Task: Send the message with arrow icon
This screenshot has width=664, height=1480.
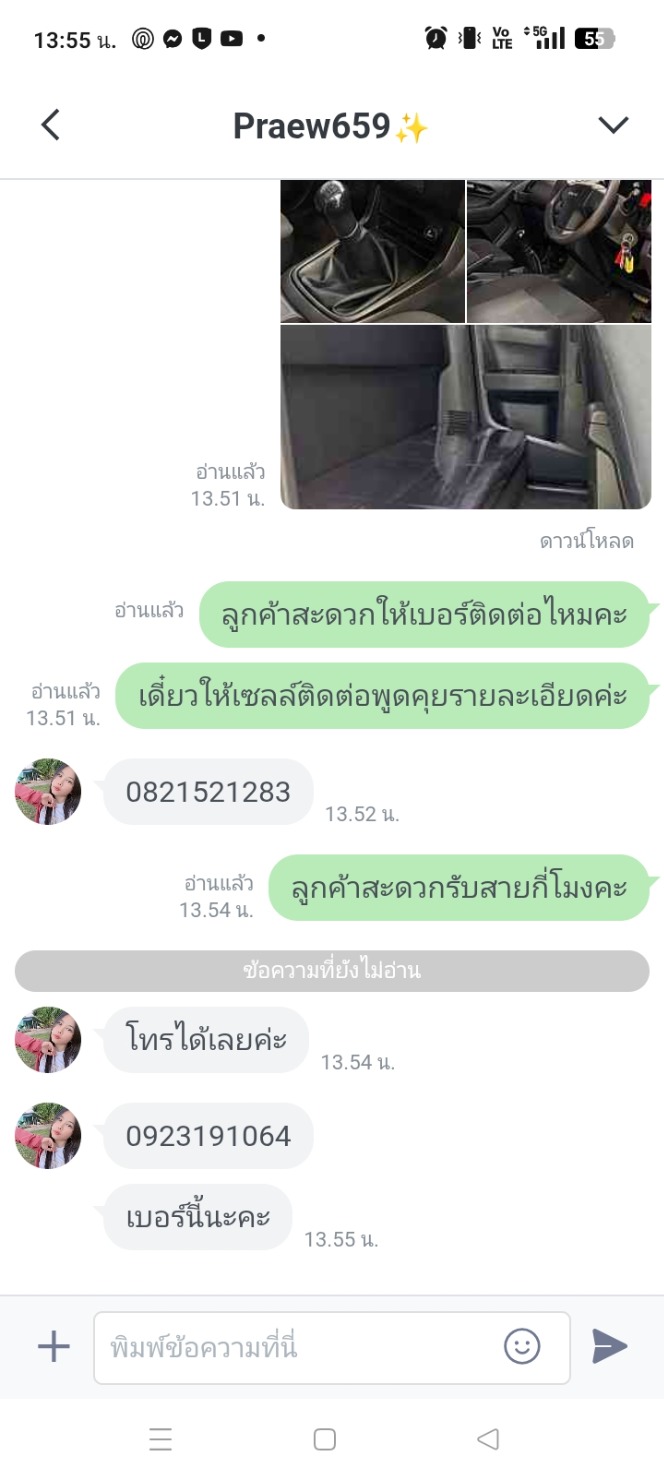Action: [609, 1346]
